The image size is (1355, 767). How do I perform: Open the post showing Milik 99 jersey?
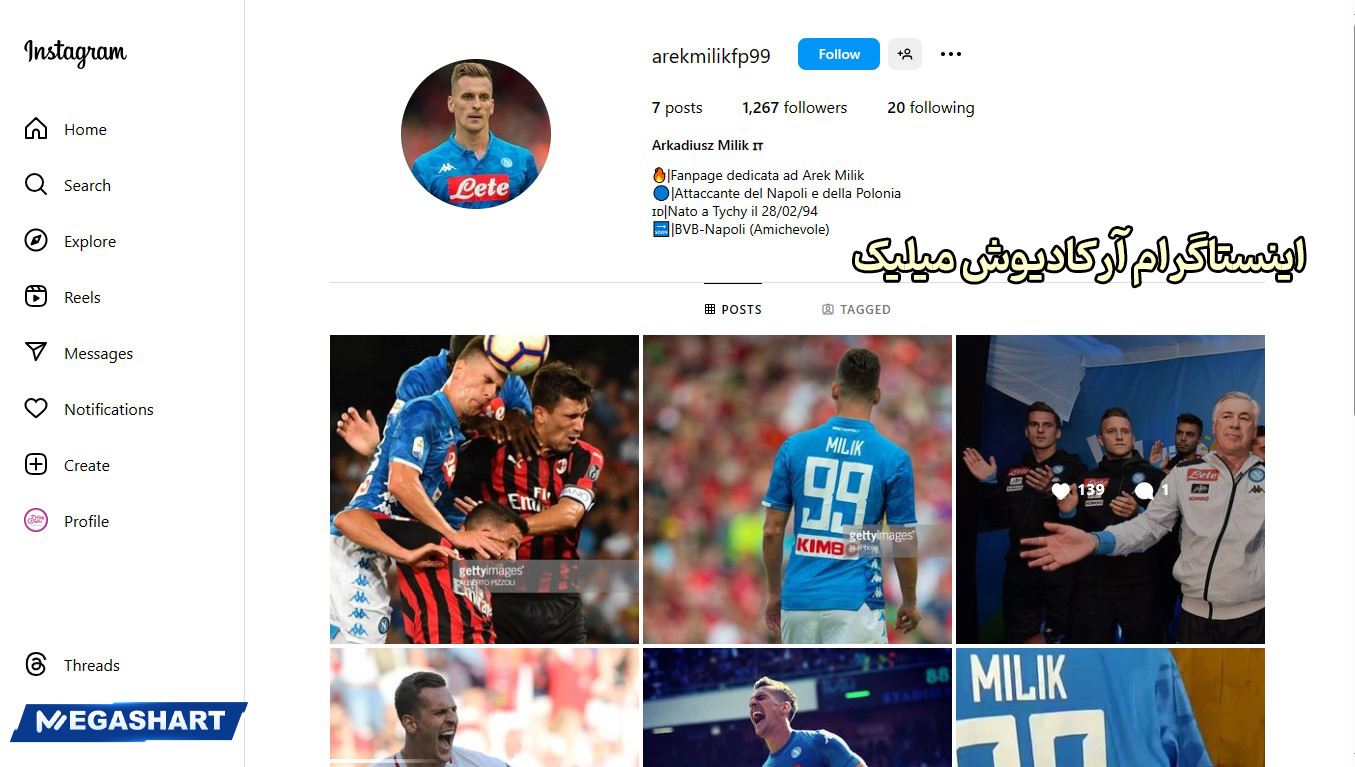click(797, 489)
